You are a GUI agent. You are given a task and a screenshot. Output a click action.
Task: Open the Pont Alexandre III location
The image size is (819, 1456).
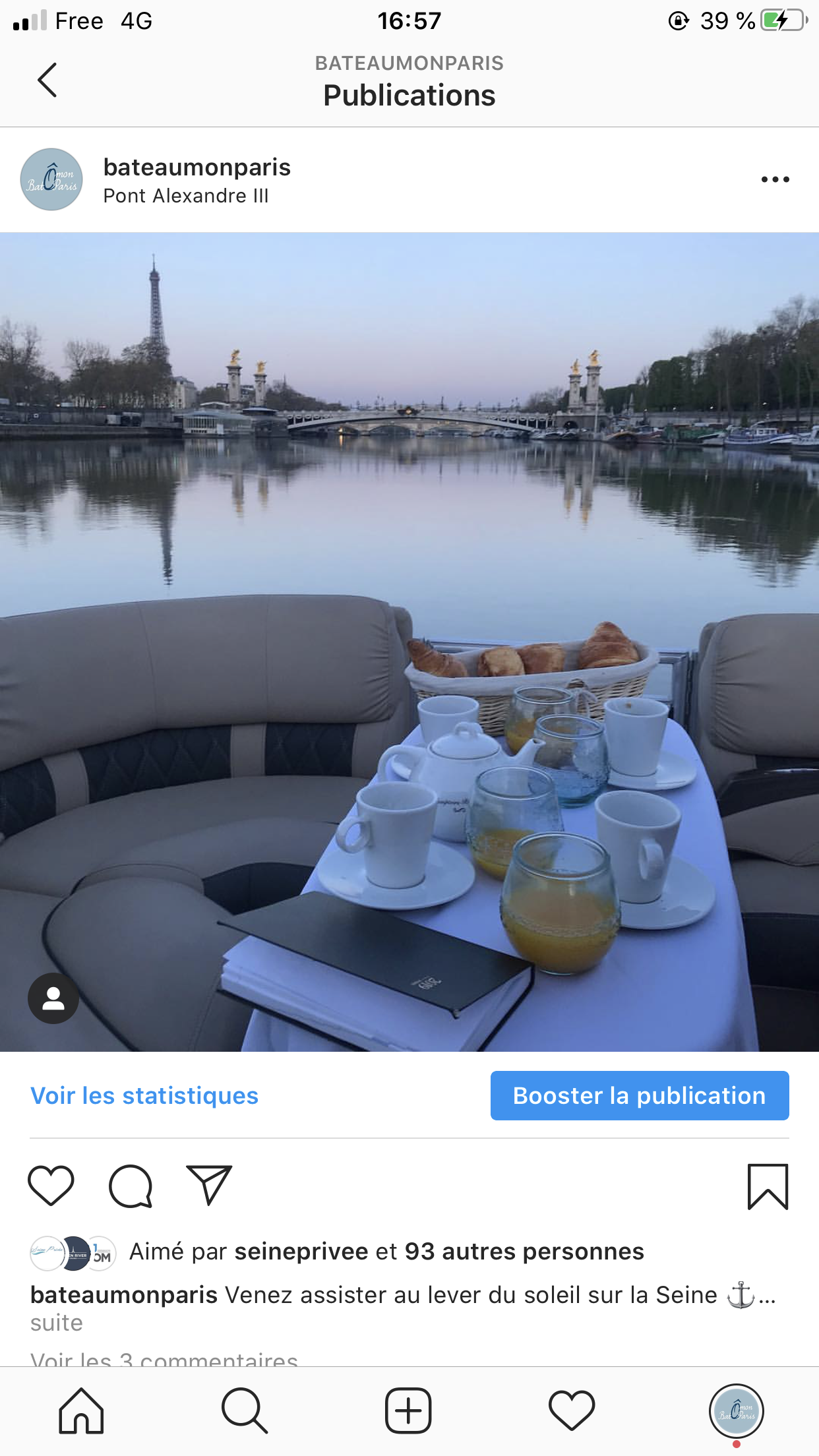pos(186,196)
